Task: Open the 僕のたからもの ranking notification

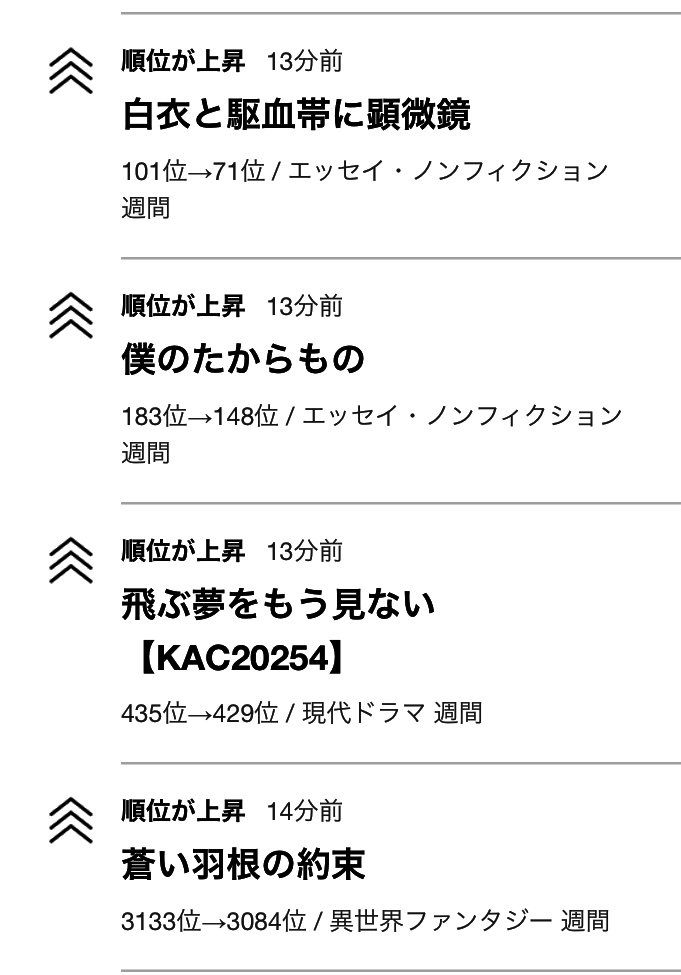Action: tap(243, 360)
